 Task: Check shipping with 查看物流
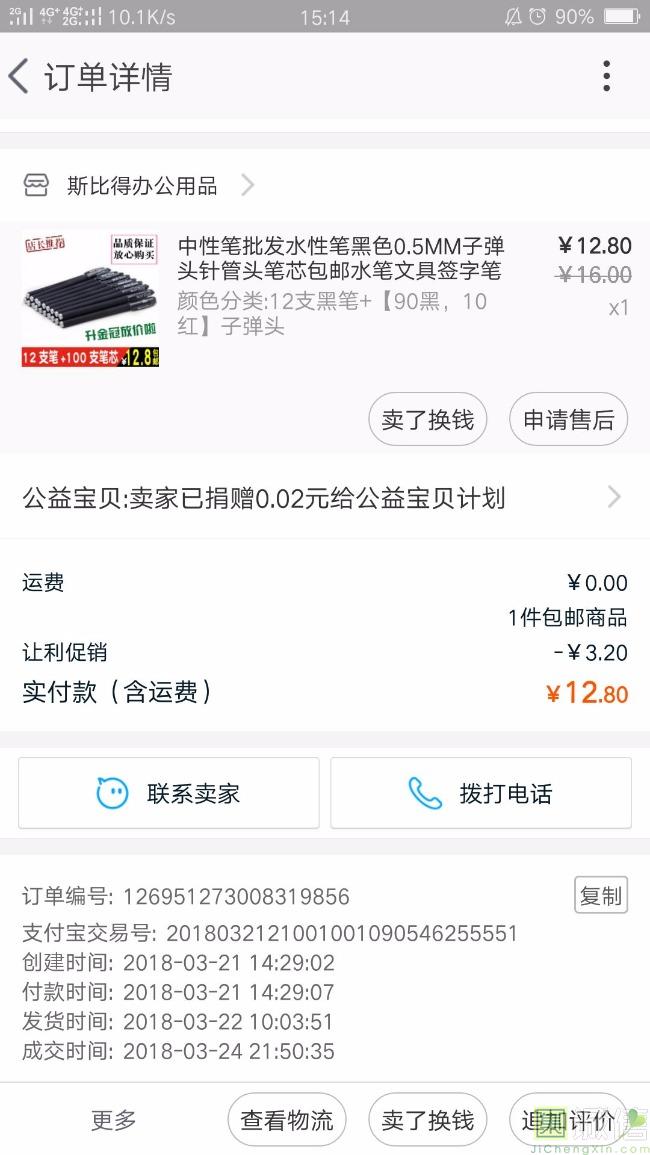(x=287, y=1120)
